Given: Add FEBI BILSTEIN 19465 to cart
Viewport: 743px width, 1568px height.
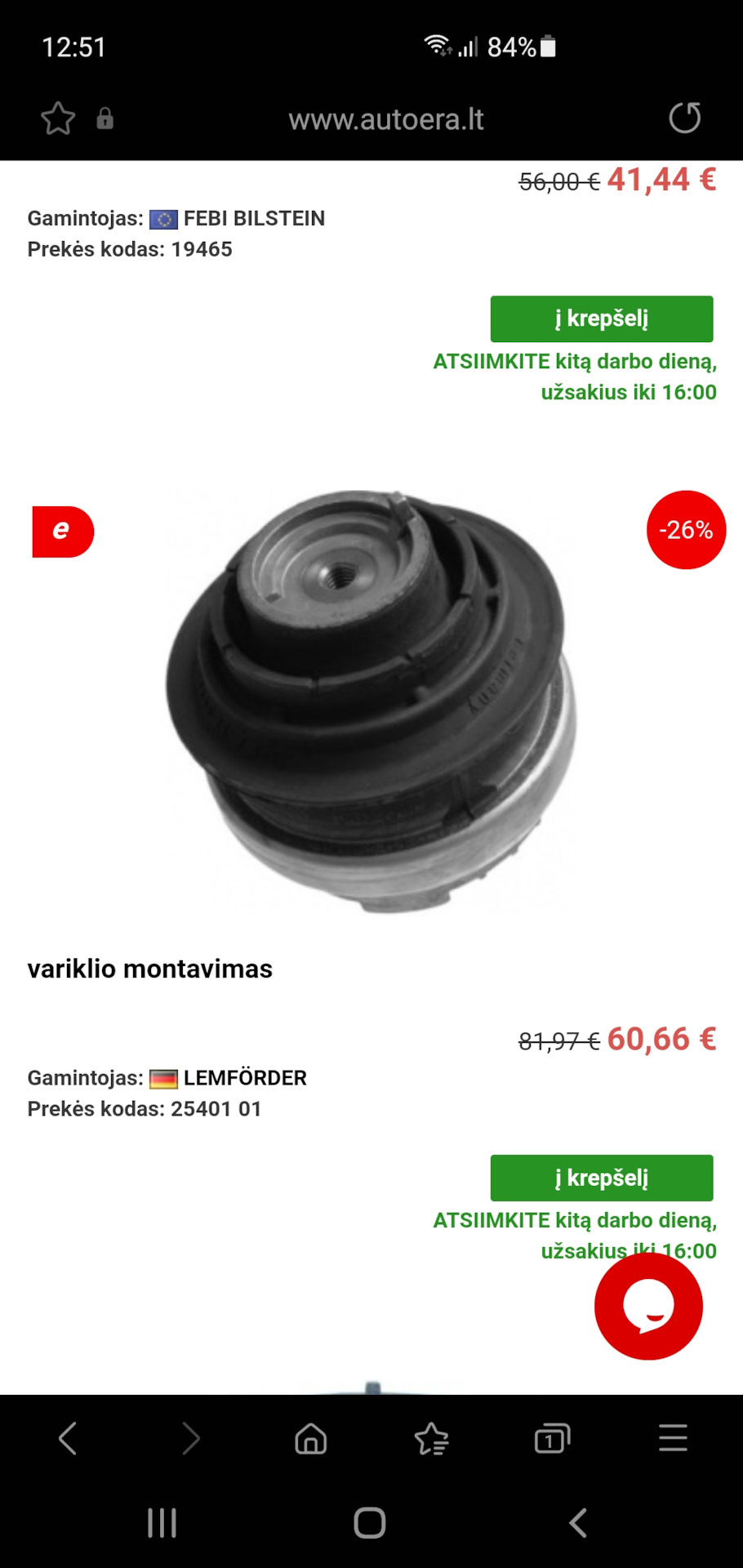Looking at the screenshot, I should click(601, 318).
